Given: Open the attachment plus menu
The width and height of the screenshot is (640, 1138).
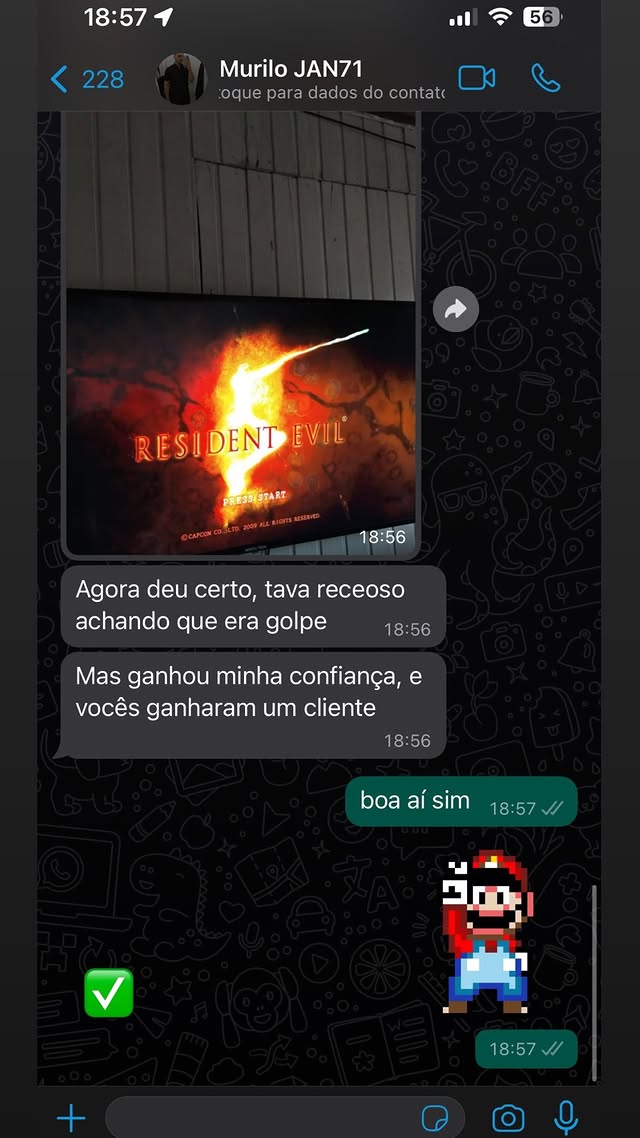Looking at the screenshot, I should 71,1117.
